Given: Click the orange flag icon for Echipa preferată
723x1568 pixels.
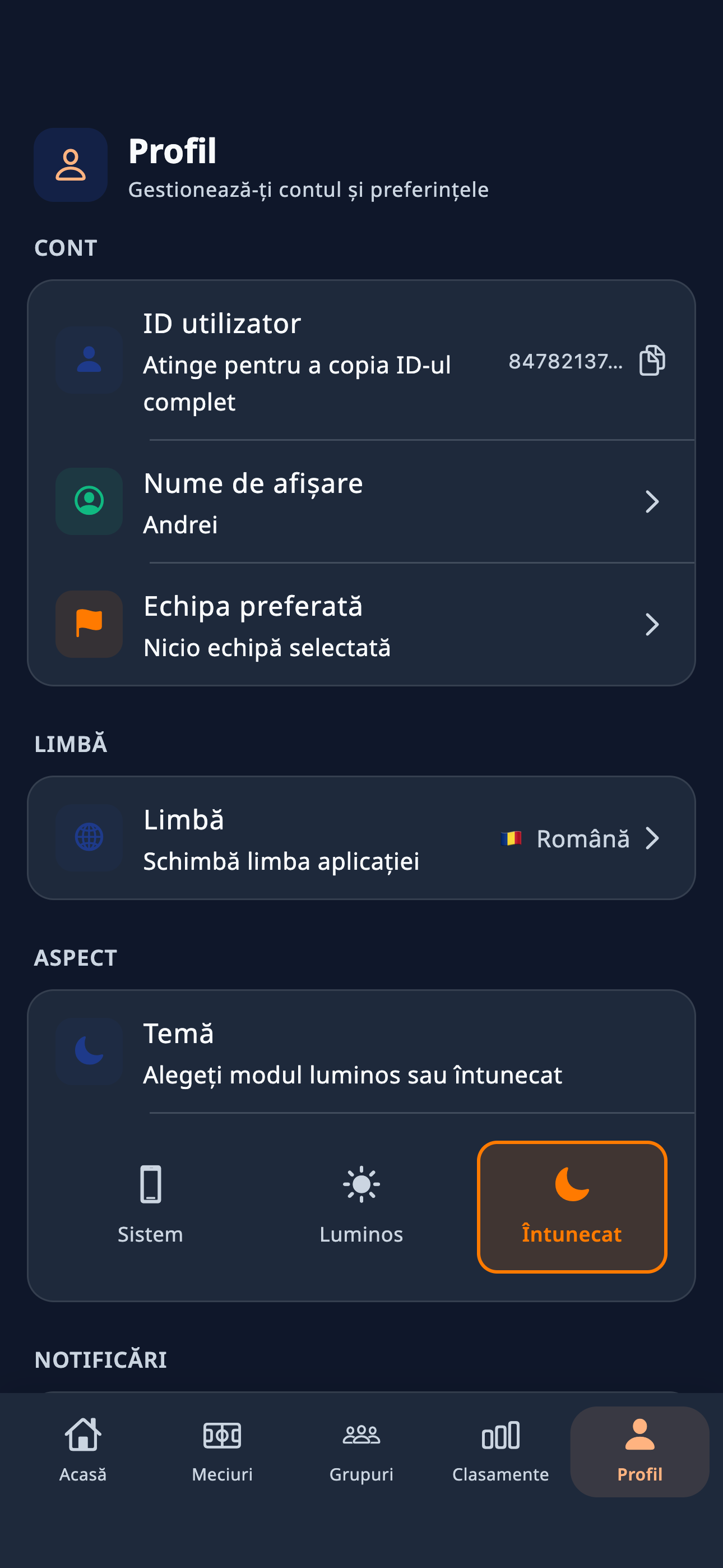Looking at the screenshot, I should [89, 624].
